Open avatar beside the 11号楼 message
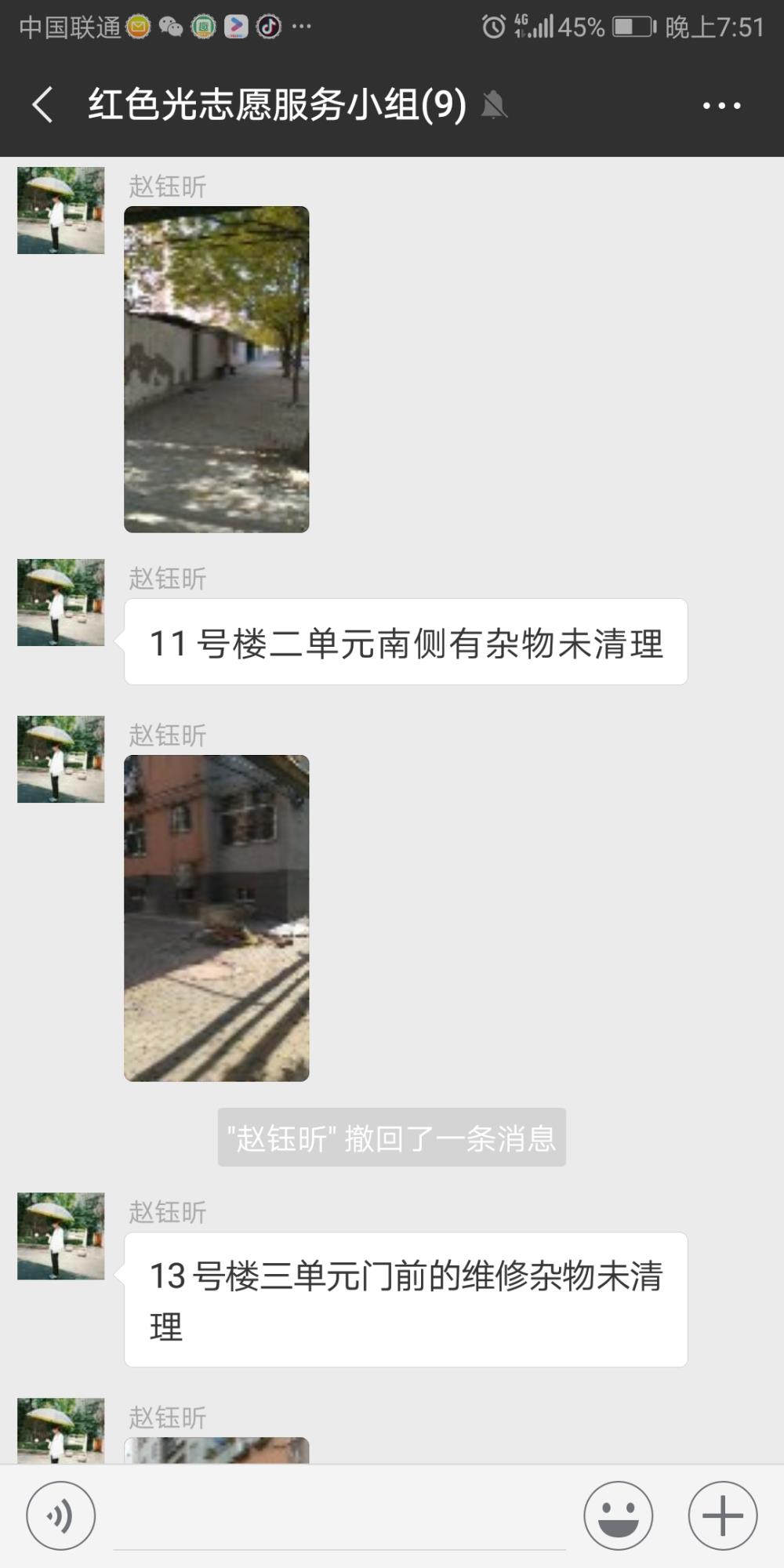 click(61, 602)
